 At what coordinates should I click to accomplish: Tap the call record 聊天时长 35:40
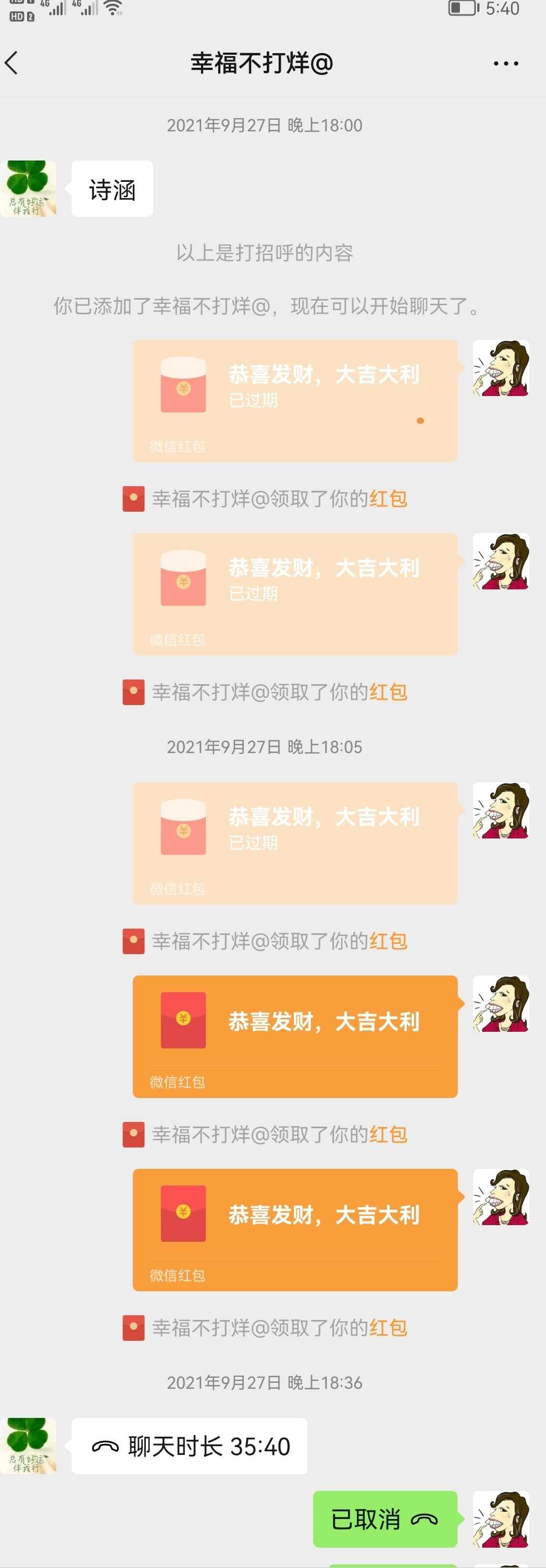click(189, 1446)
